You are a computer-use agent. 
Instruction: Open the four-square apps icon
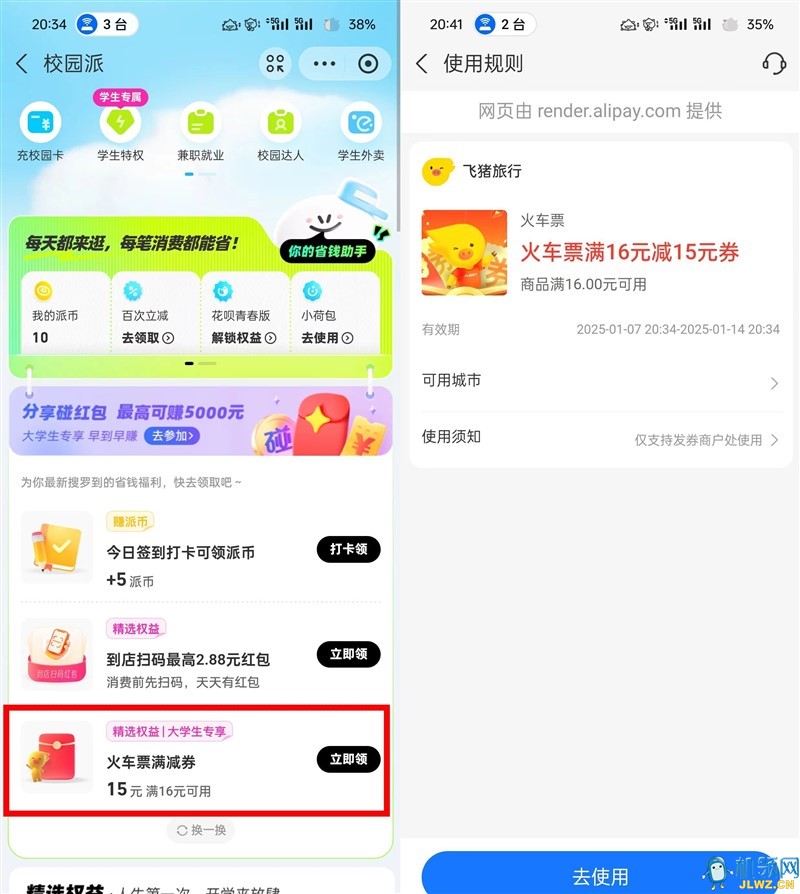(x=275, y=64)
